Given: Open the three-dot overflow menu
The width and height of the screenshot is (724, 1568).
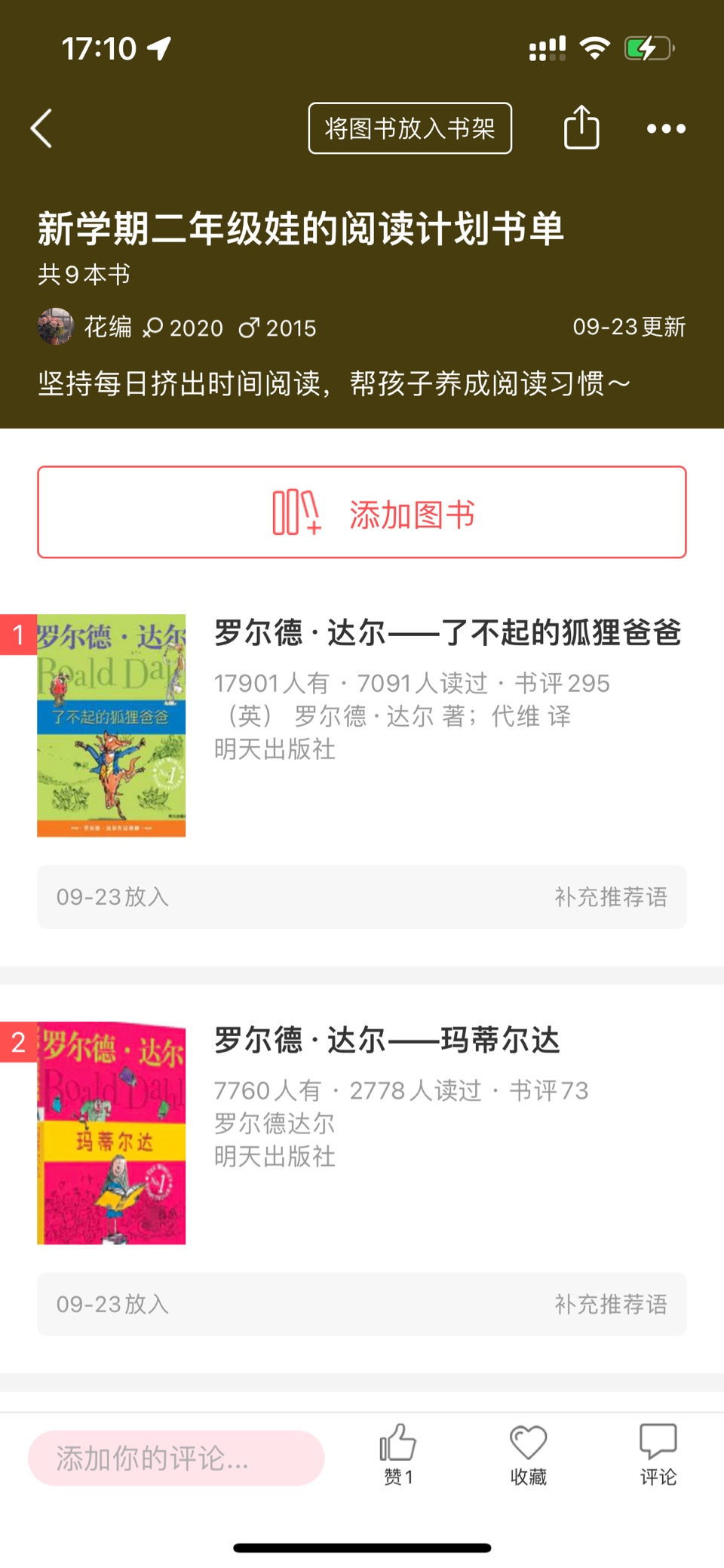Looking at the screenshot, I should 666,128.
